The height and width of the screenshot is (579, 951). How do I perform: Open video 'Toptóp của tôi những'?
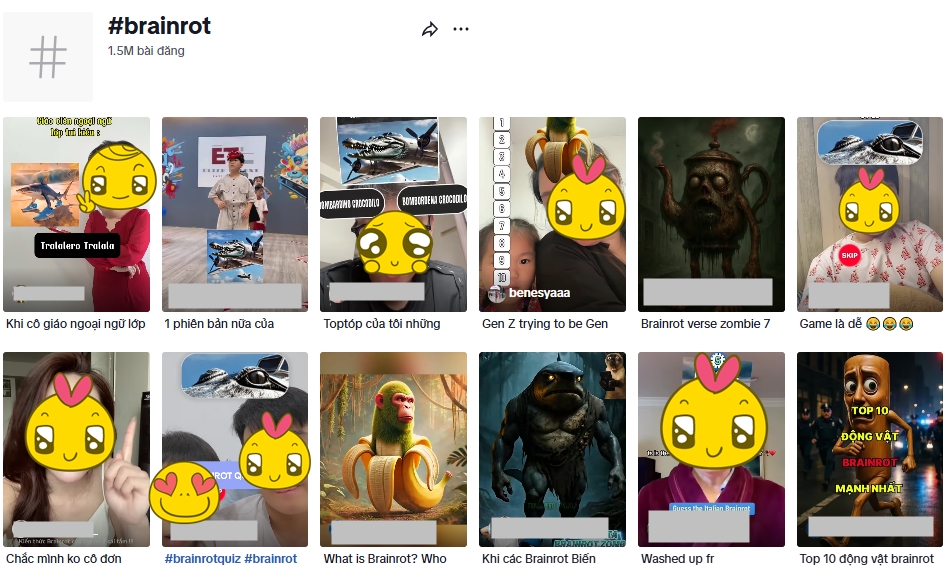(393, 214)
